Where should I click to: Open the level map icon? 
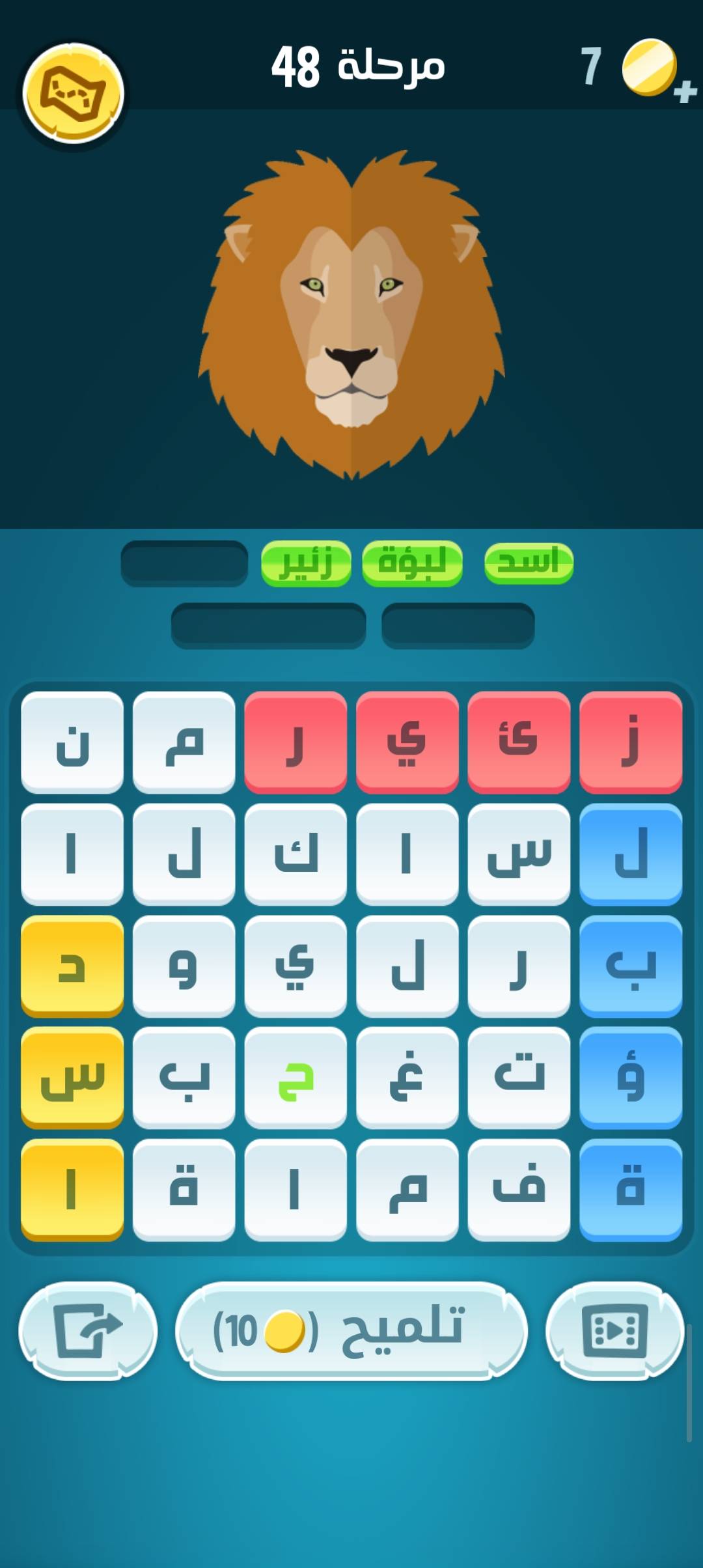pos(73,93)
